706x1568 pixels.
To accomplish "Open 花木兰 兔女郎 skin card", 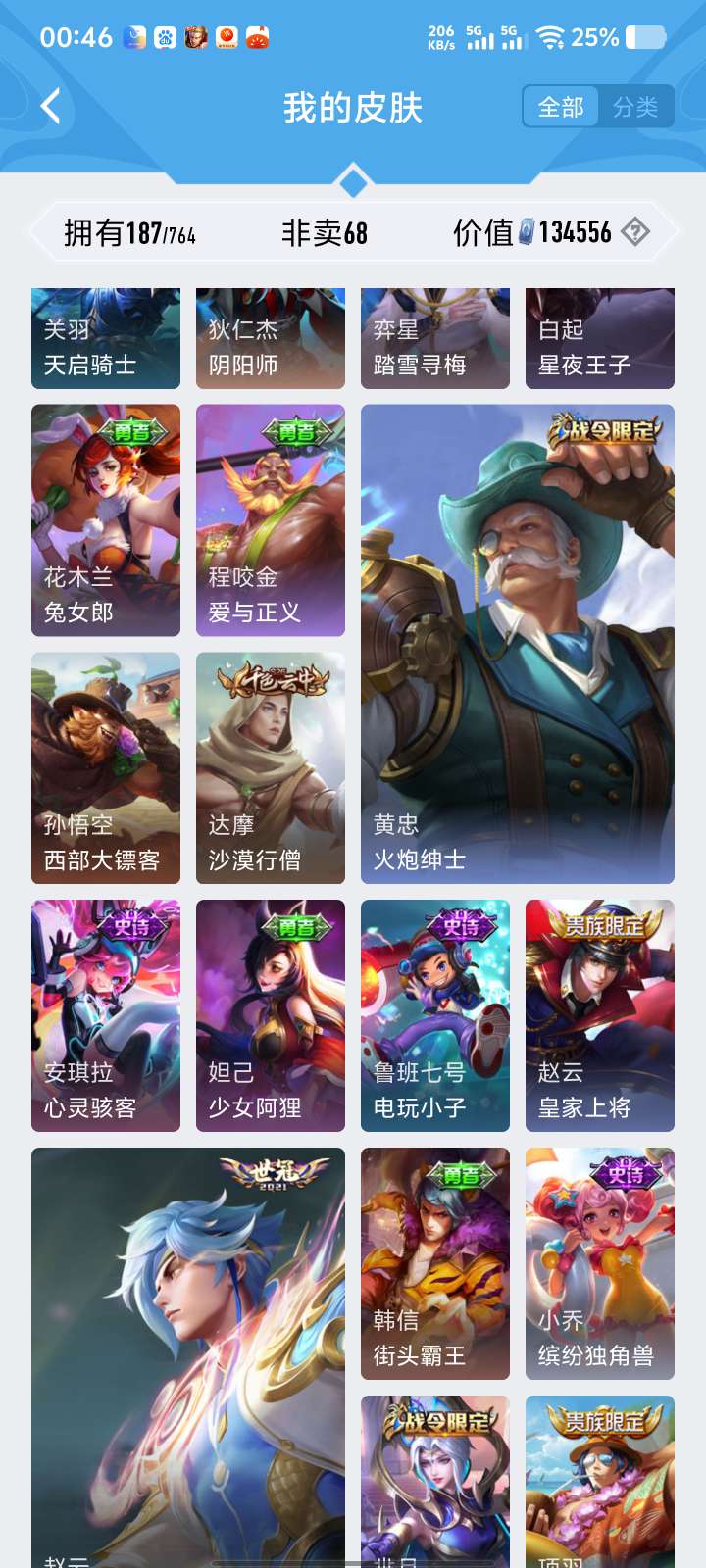I will pyautogui.click(x=106, y=520).
